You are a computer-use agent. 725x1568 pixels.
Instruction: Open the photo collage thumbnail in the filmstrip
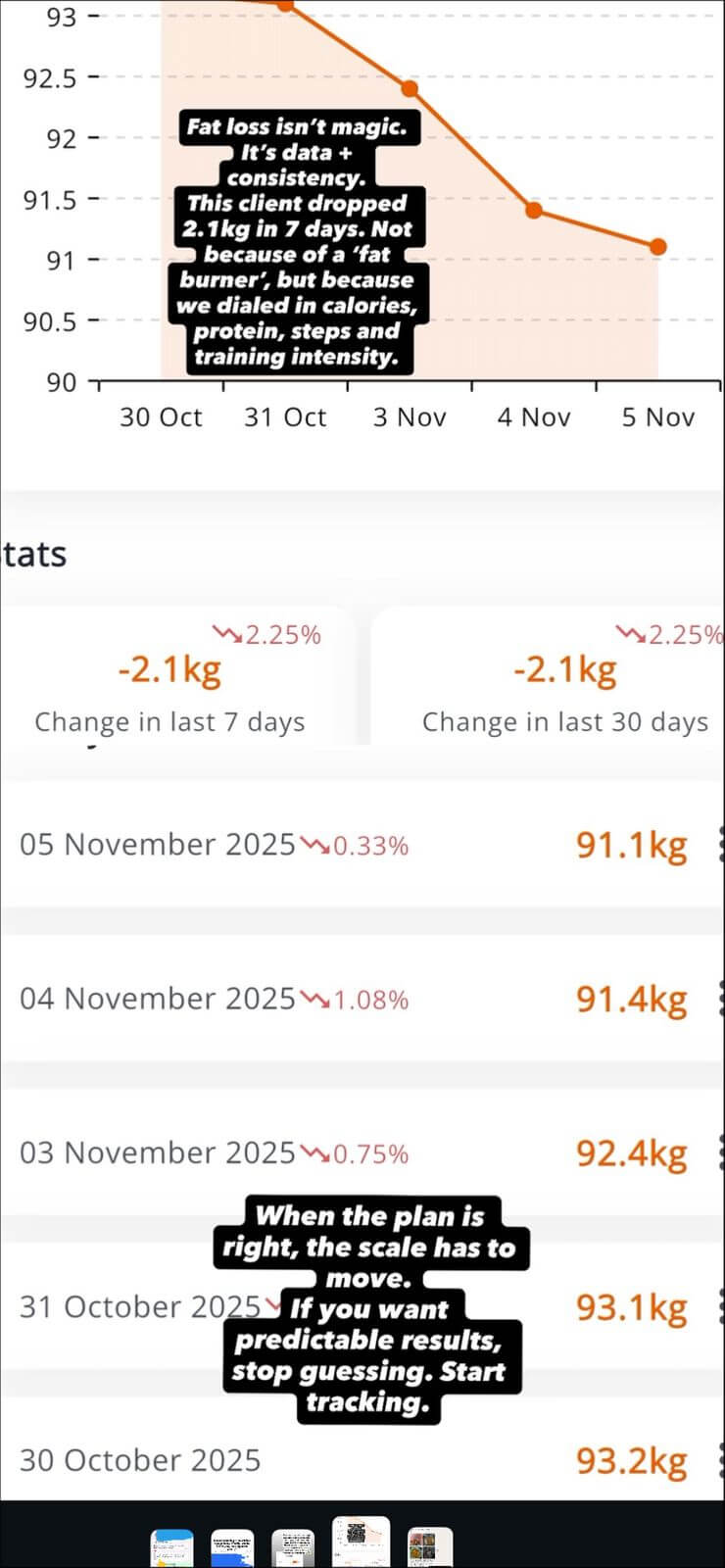429,1547
